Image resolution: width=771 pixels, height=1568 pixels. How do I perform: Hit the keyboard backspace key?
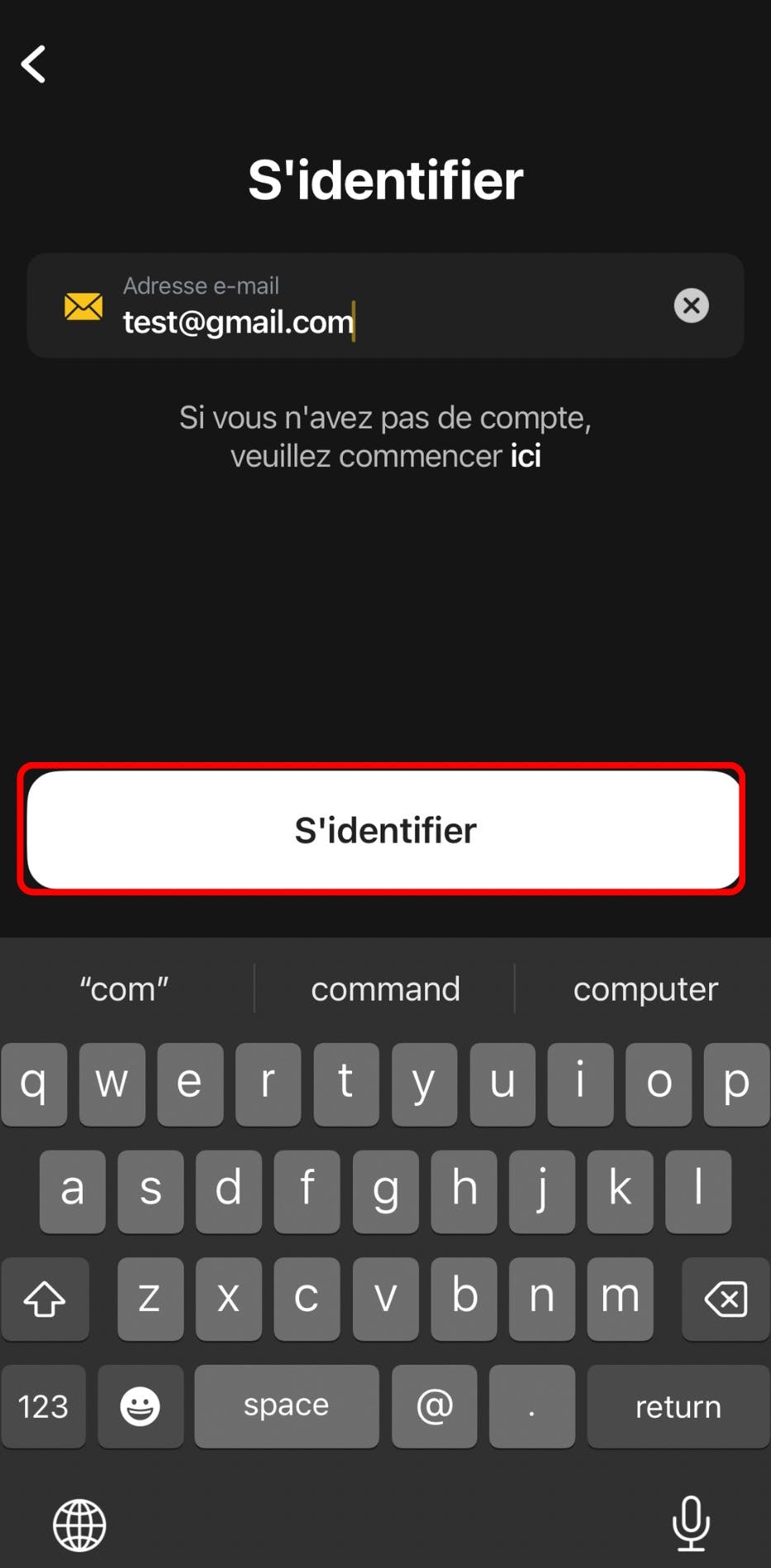726,1299
